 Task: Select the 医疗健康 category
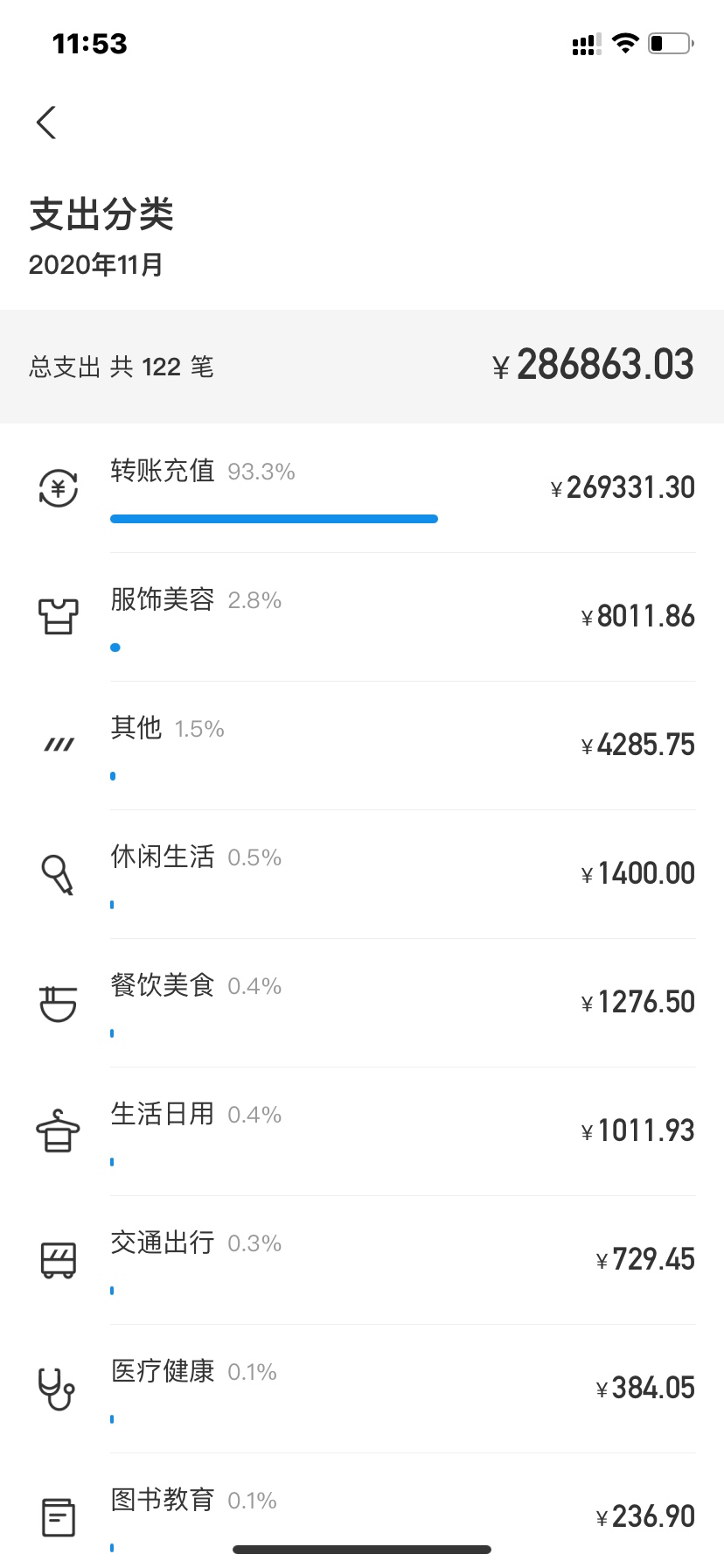(362, 1389)
